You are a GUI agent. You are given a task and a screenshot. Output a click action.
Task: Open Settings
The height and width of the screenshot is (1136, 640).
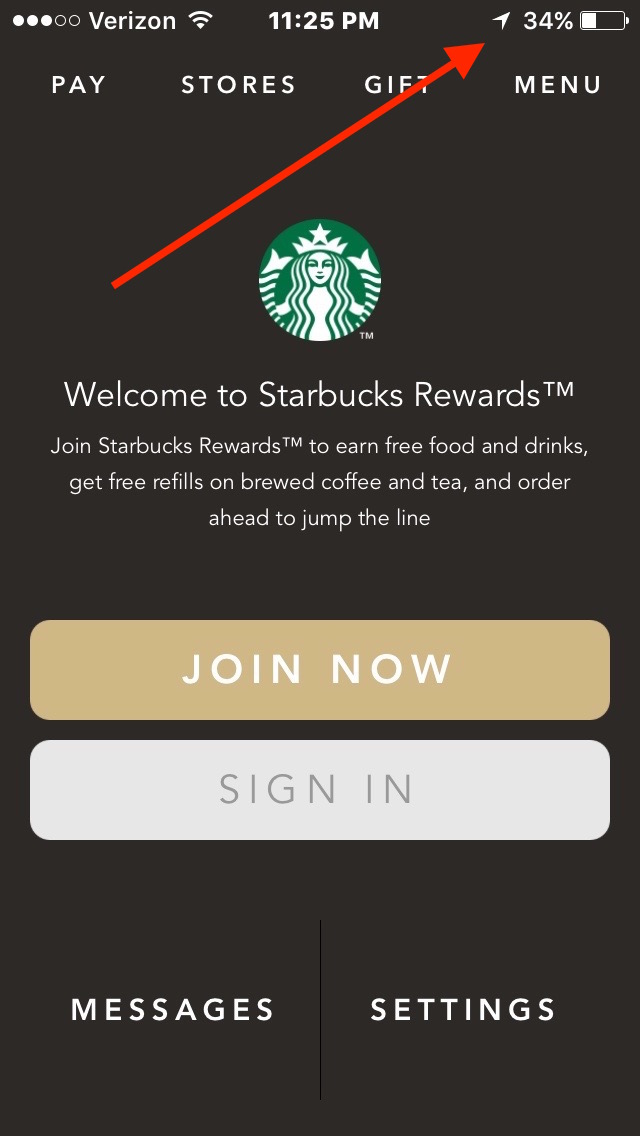[464, 1009]
